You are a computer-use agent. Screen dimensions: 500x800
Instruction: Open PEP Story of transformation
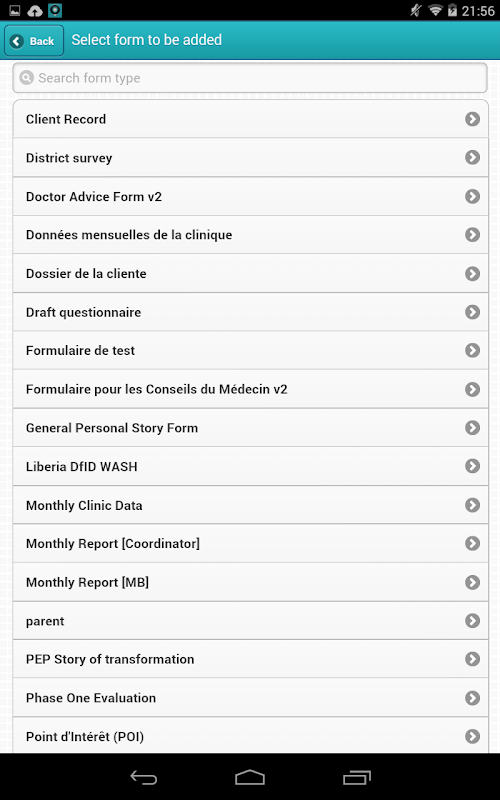[x=251, y=659]
